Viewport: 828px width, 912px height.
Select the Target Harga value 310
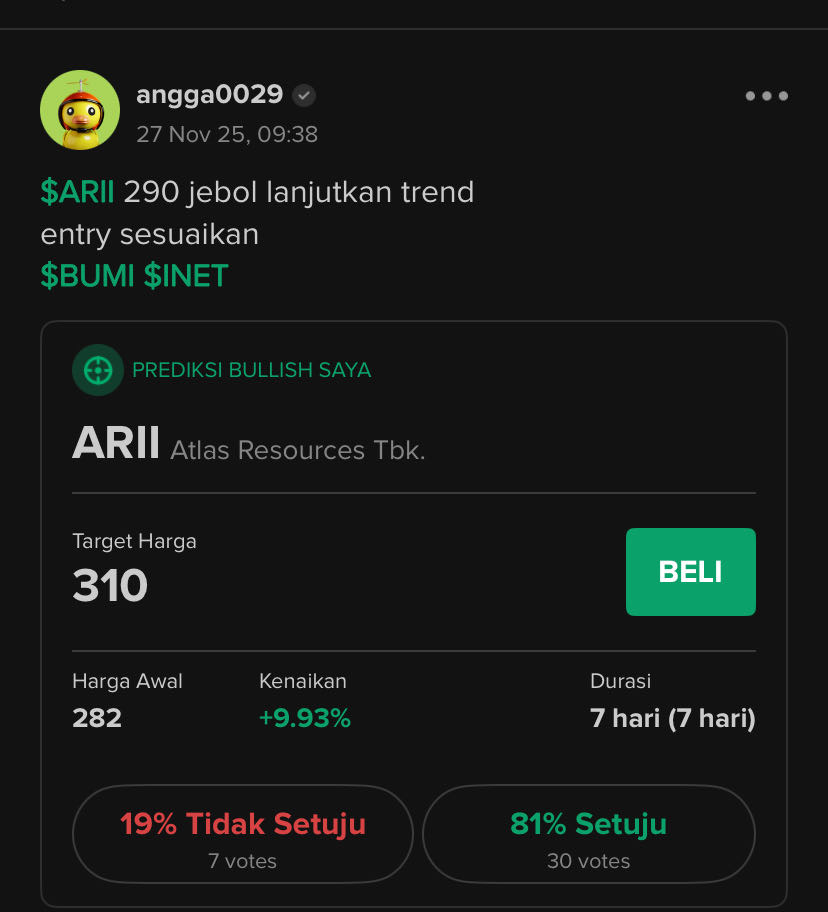coord(109,587)
